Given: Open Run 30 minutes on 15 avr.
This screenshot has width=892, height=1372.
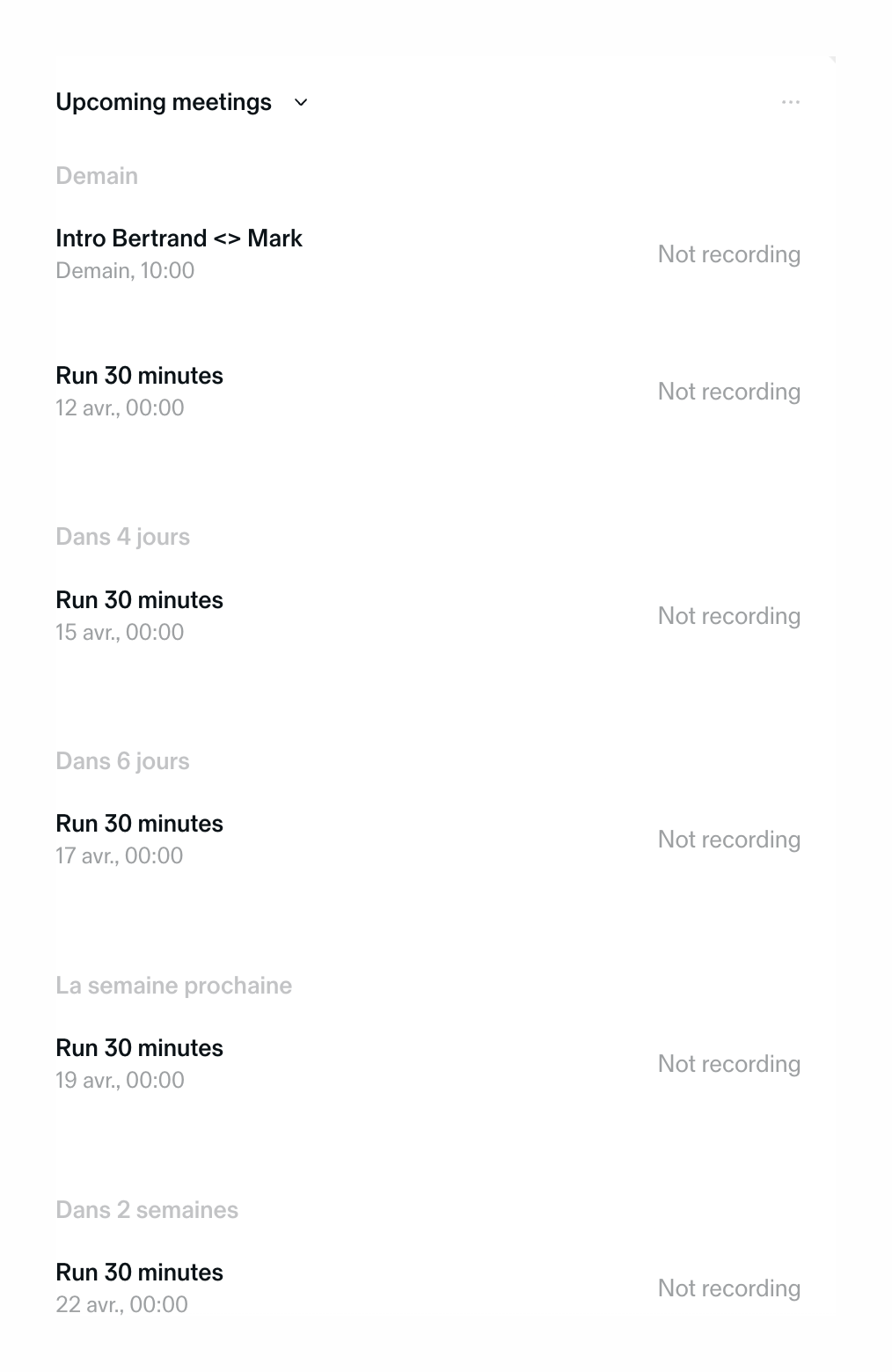Looking at the screenshot, I should coord(139,600).
